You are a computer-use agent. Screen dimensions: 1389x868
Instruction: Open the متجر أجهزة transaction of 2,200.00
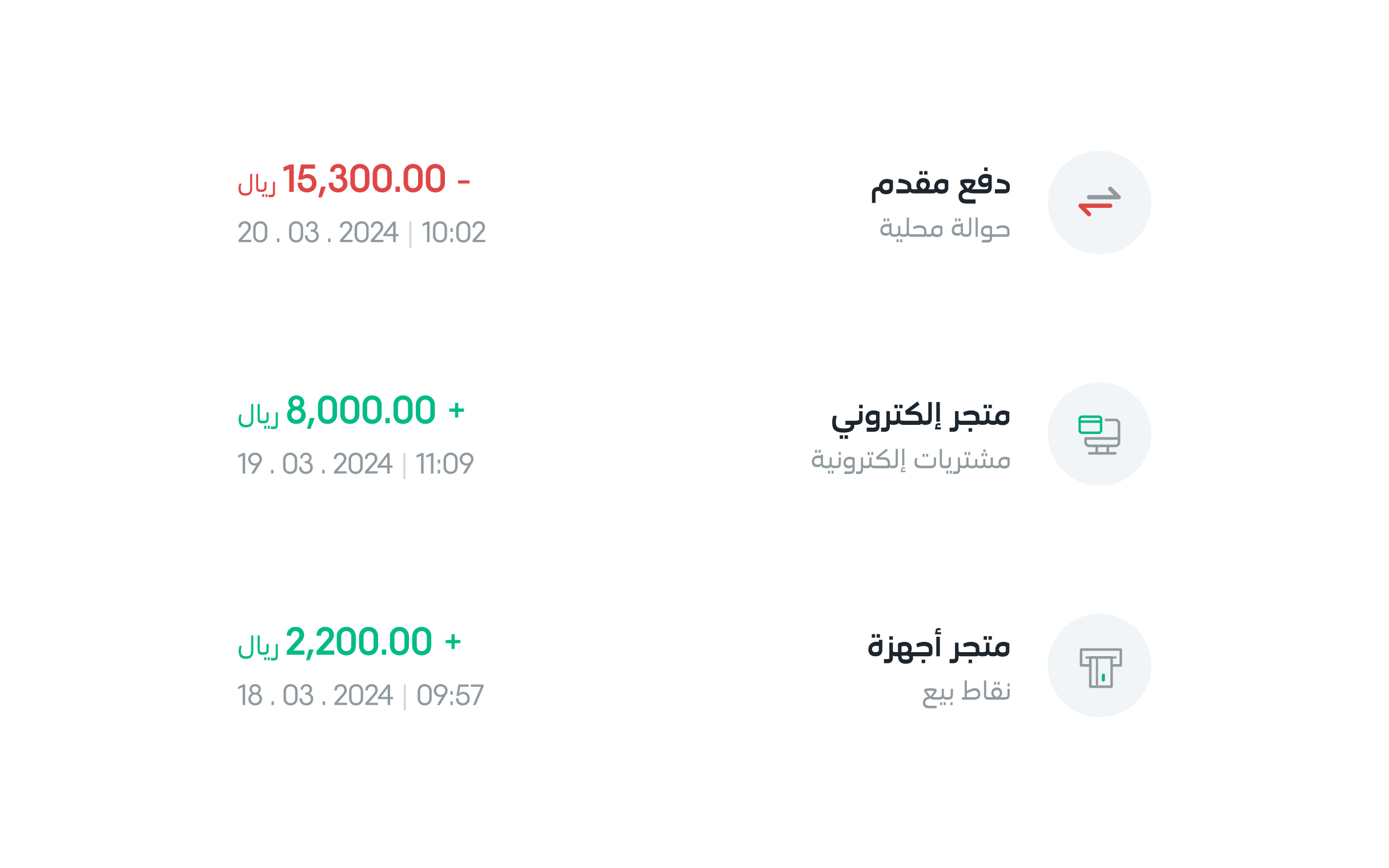(694, 665)
